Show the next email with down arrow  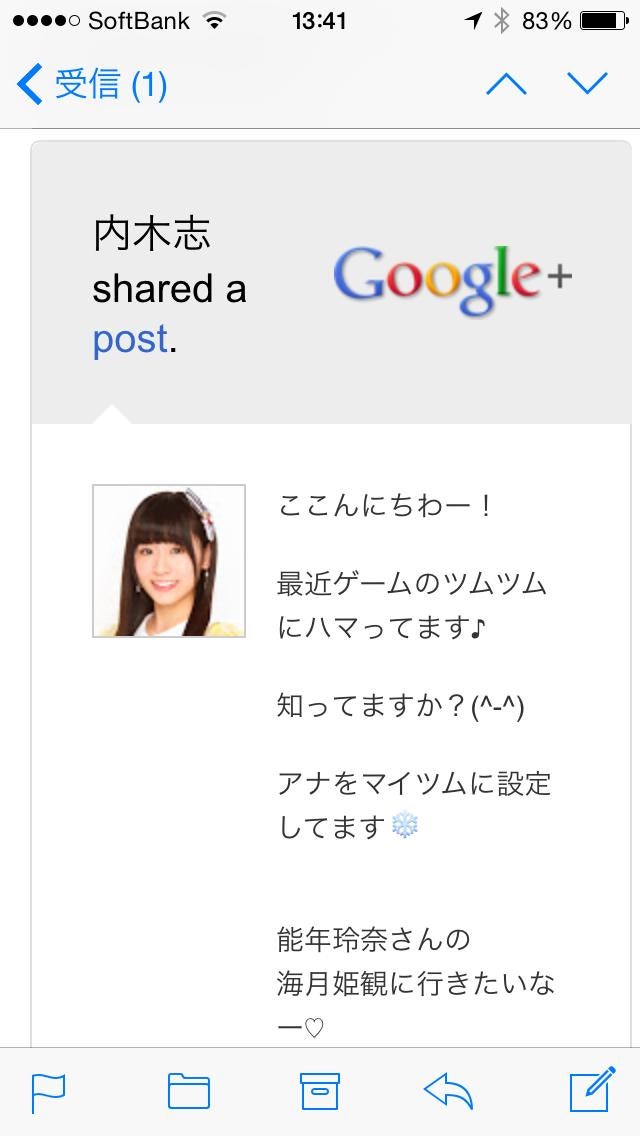coord(587,84)
